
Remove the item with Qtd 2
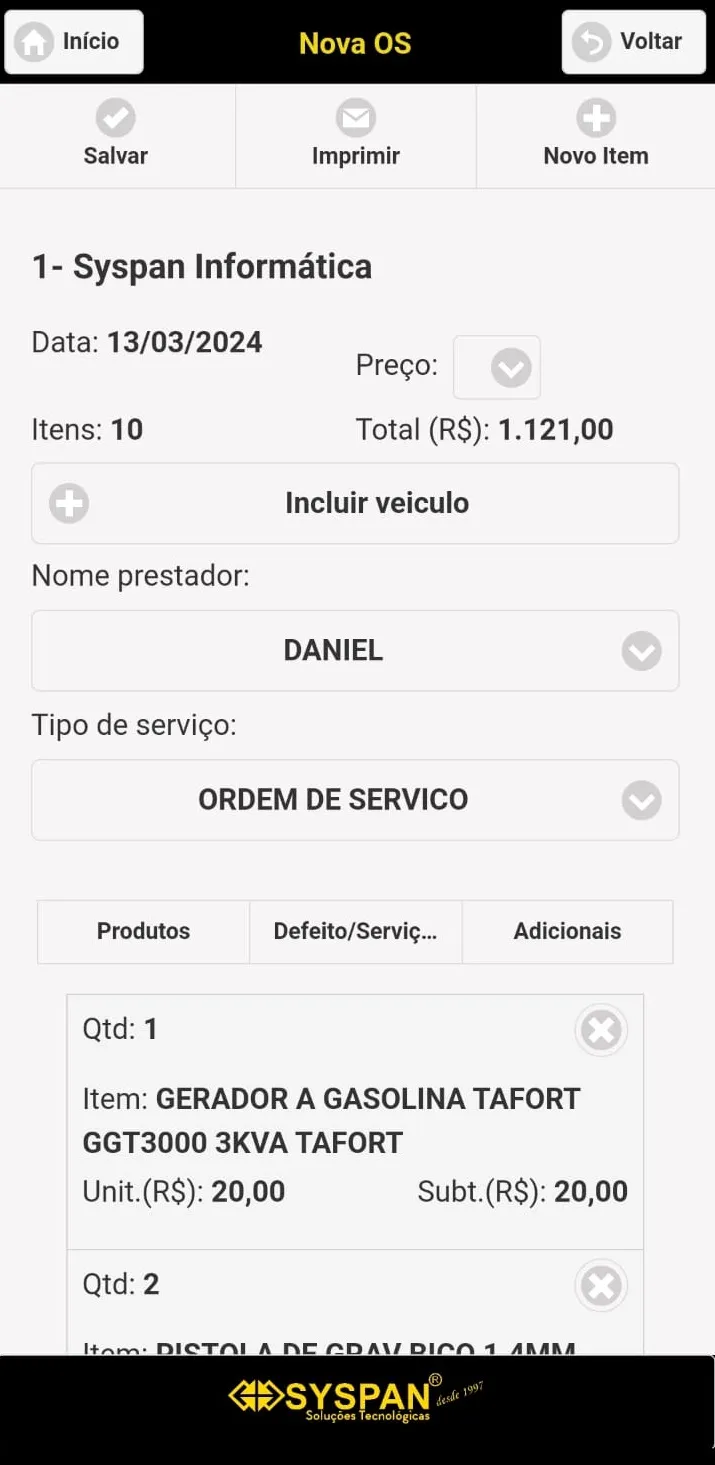point(602,1286)
